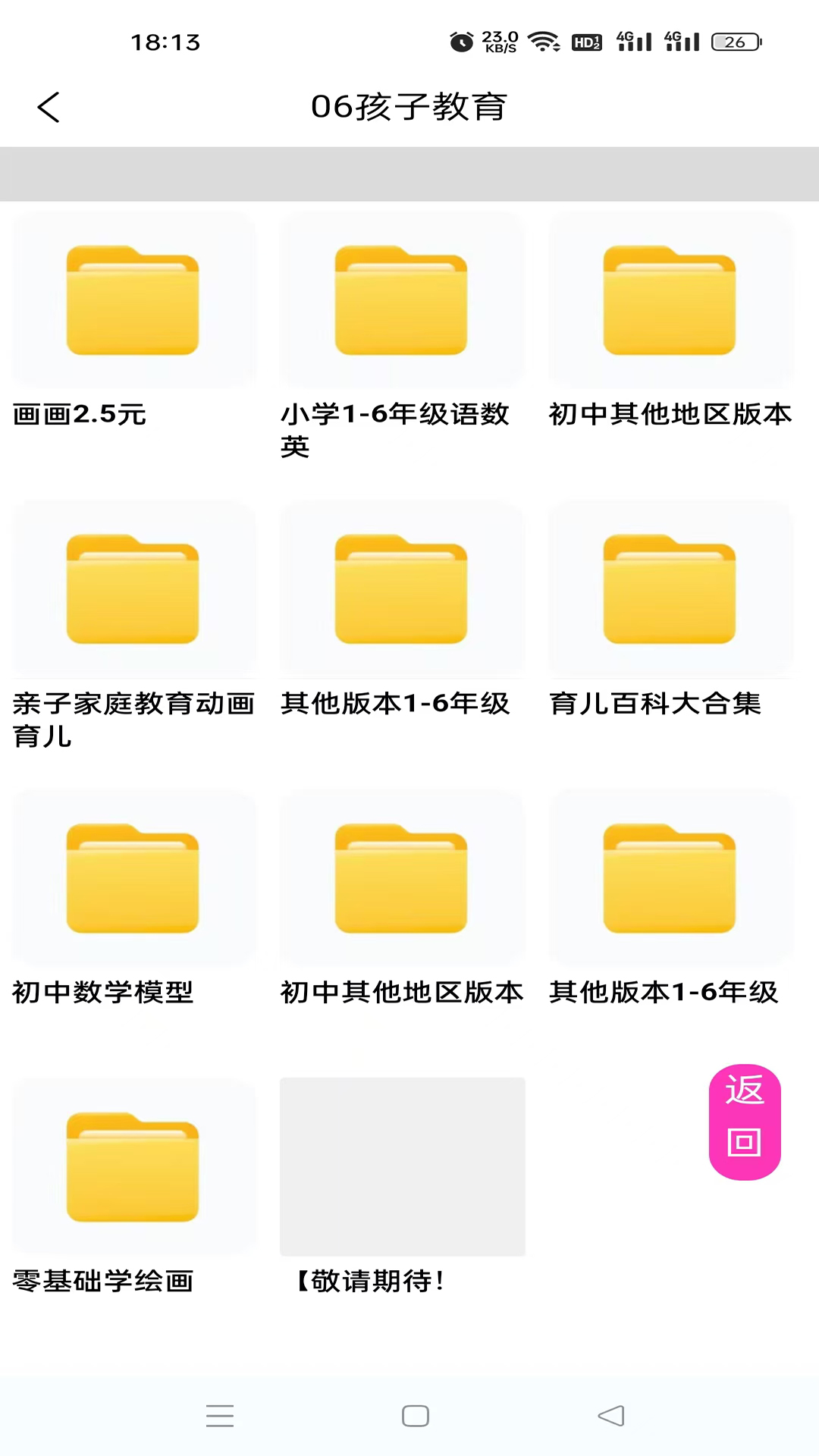
Task: Open the 零基础学绘画 folder
Action: click(133, 1168)
